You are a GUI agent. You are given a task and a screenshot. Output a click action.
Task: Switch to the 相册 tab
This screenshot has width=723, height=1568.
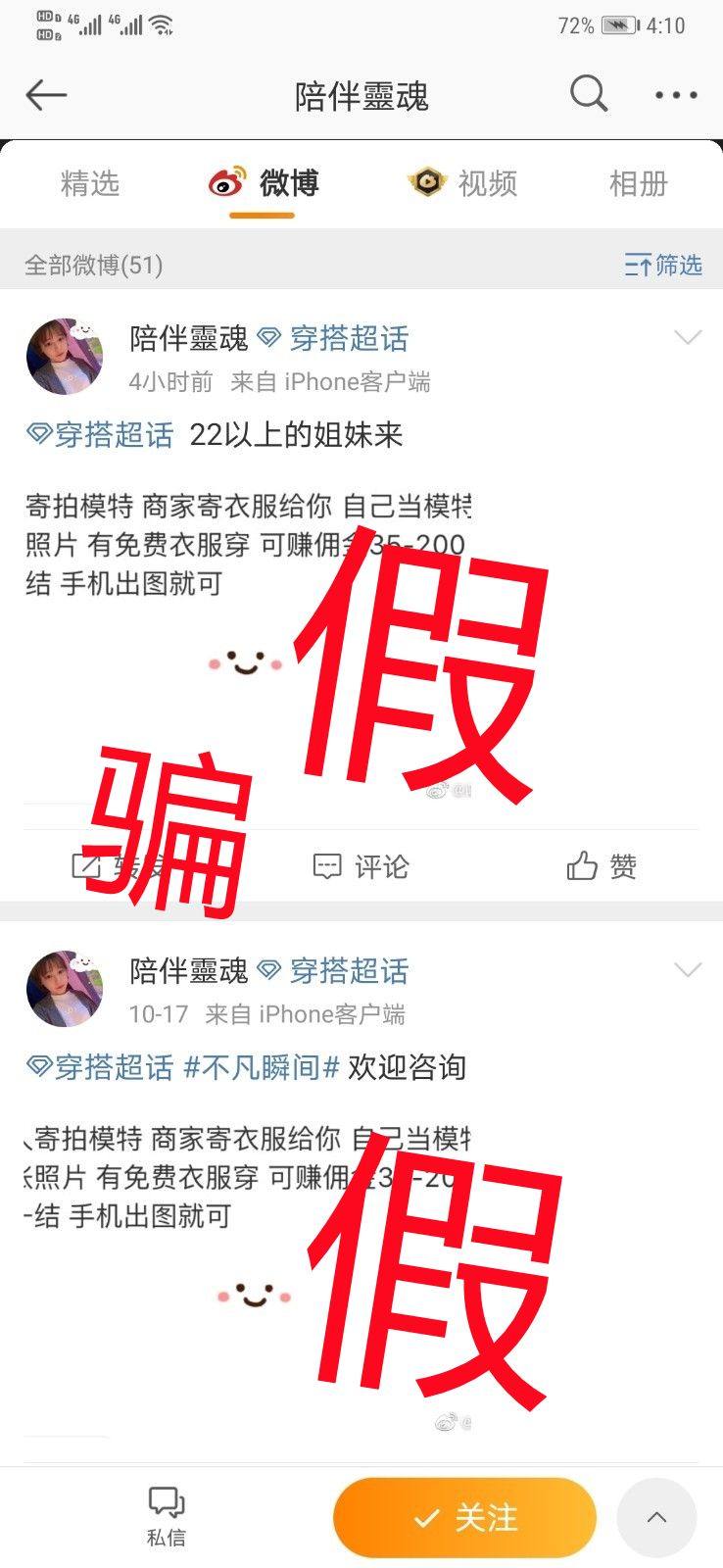pos(638,183)
